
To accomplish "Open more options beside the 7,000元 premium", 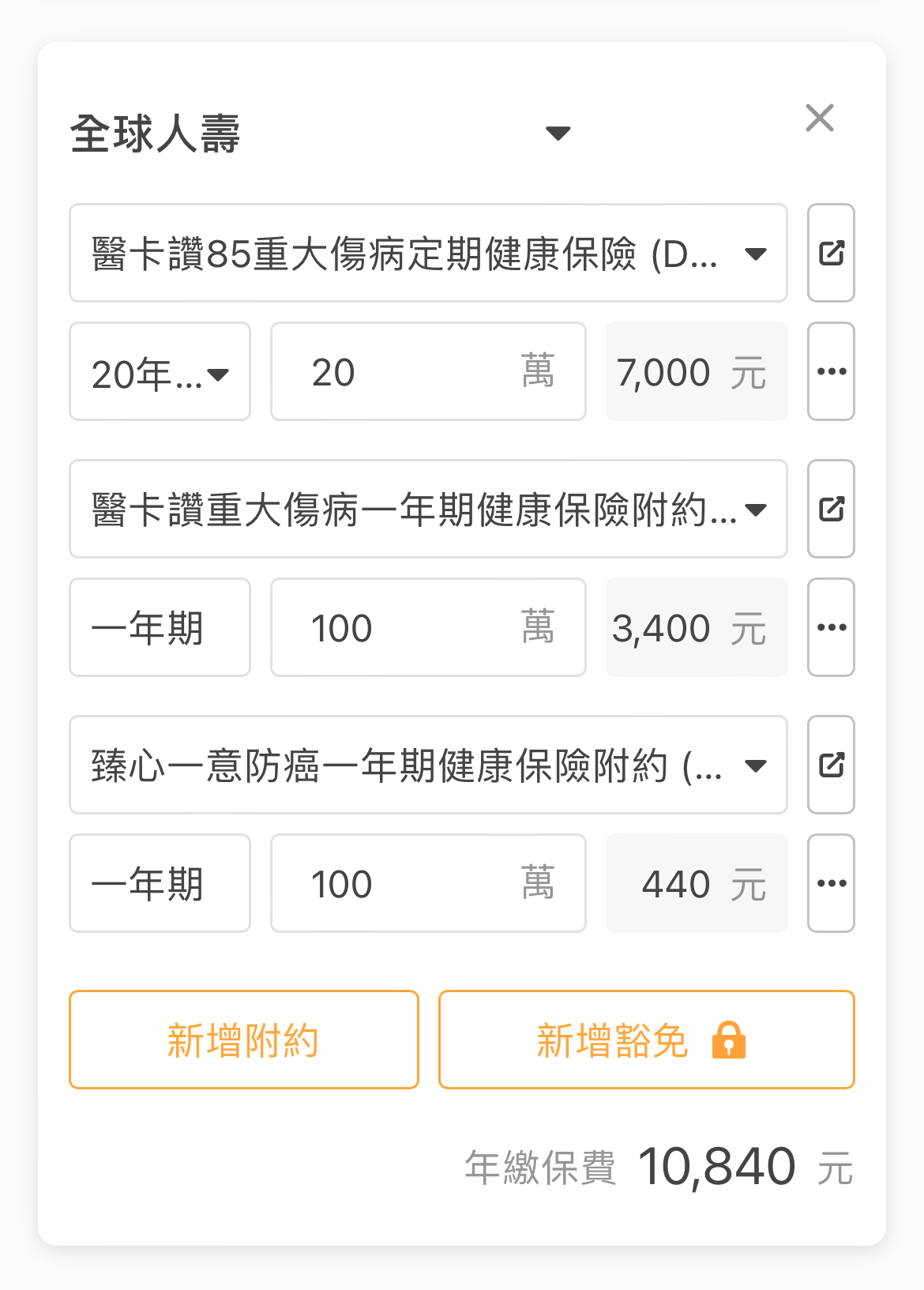I will click(x=831, y=371).
